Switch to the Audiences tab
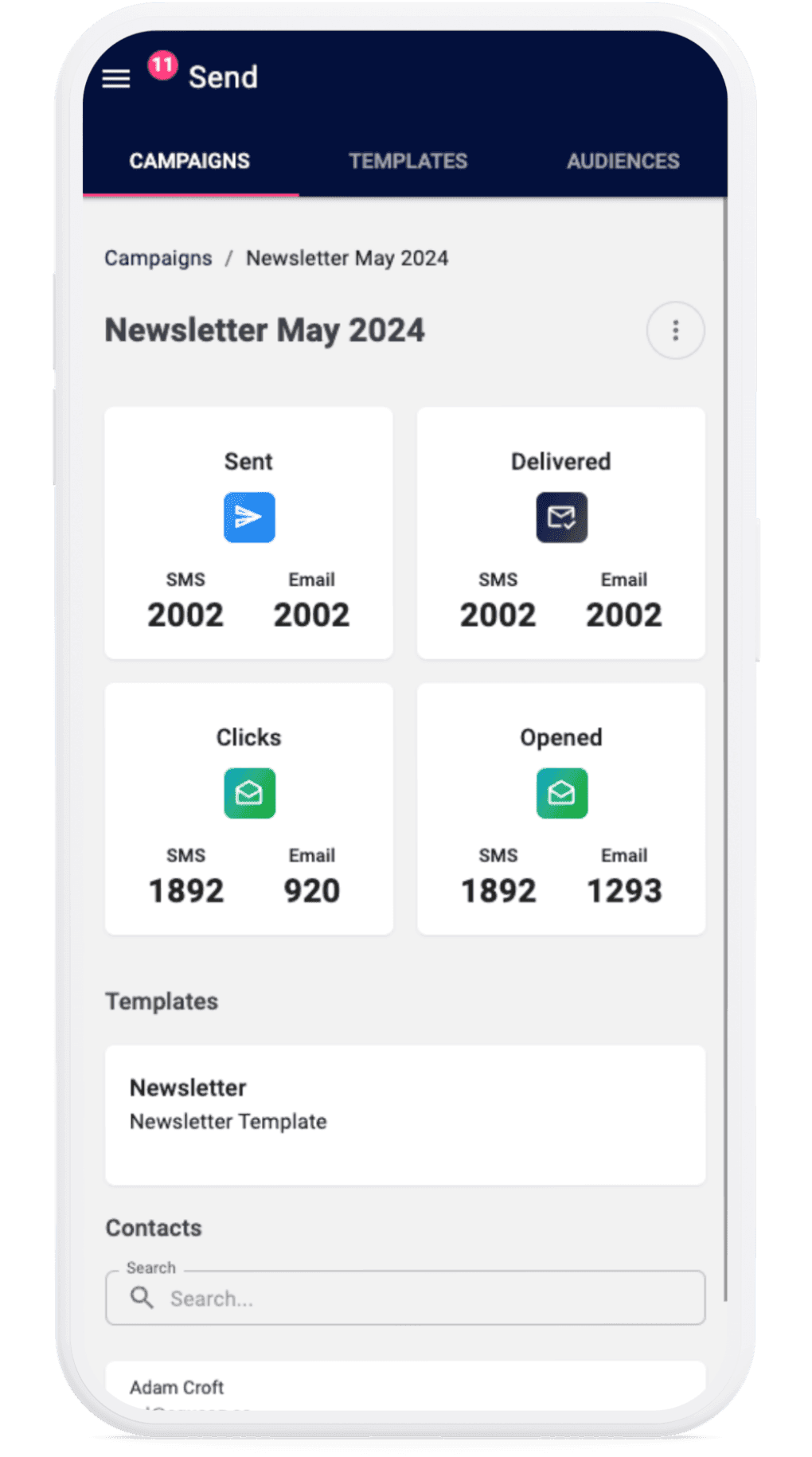Image resolution: width=812 pixels, height=1457 pixels. 623,161
